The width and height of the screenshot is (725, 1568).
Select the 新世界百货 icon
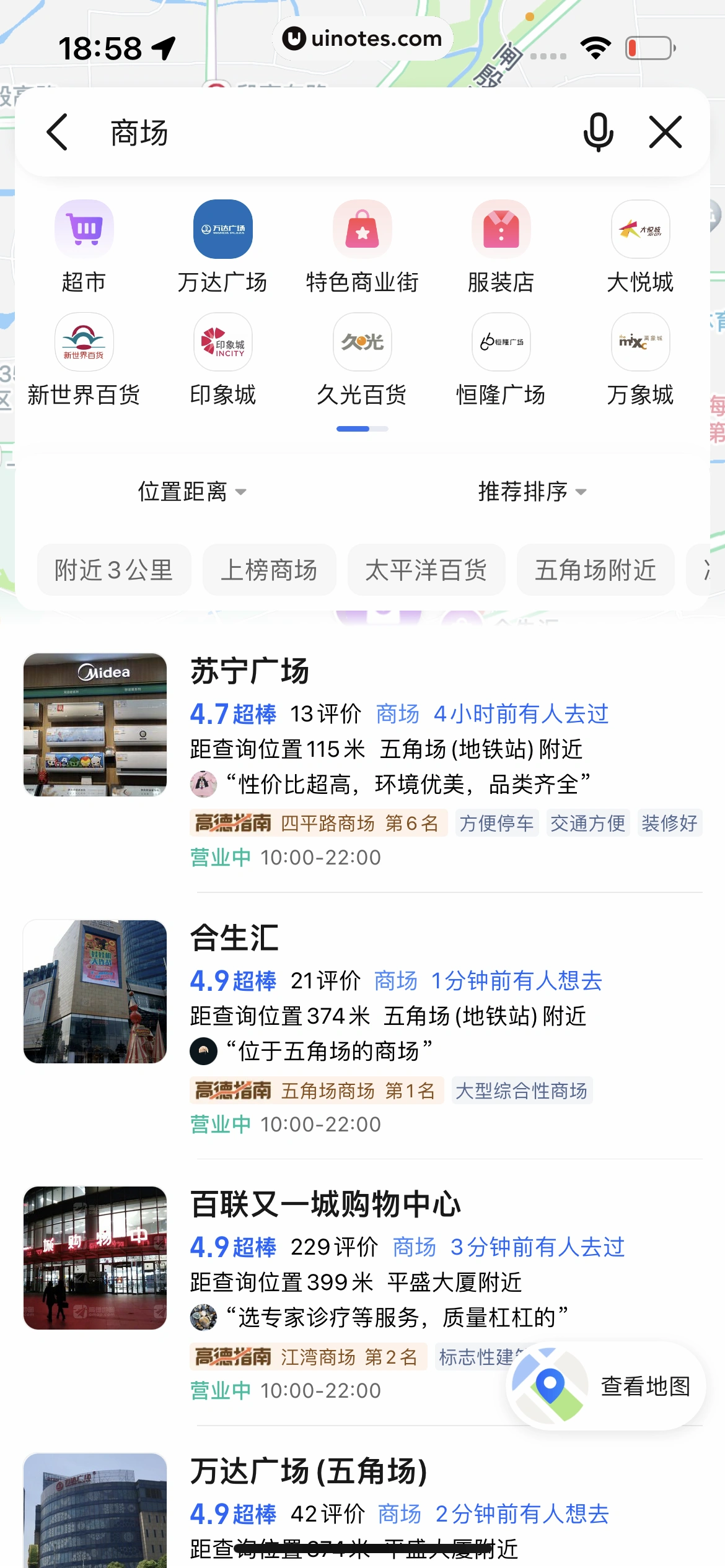pyautogui.click(x=84, y=342)
